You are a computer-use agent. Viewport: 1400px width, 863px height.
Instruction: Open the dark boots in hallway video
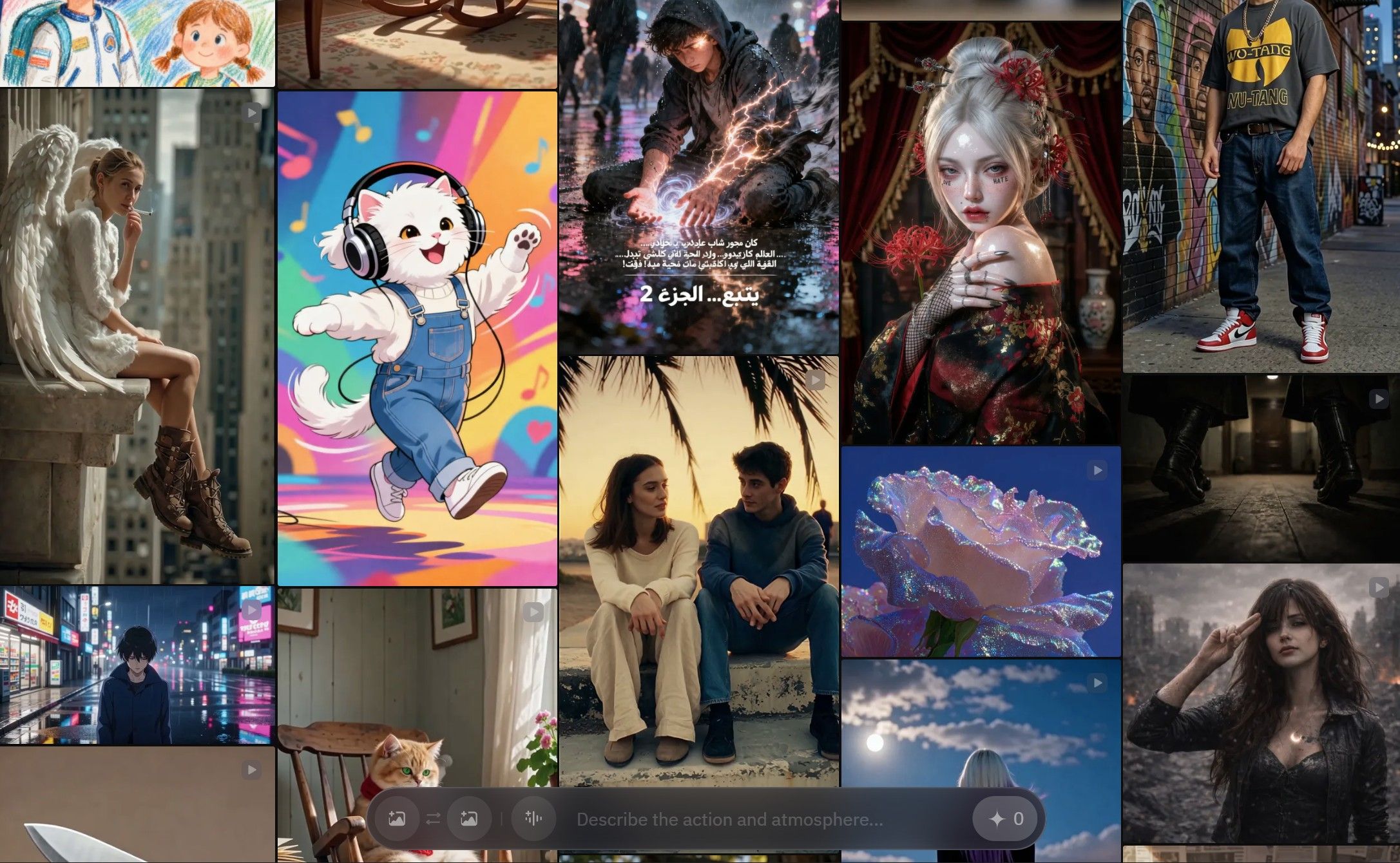pyautogui.click(x=1261, y=468)
